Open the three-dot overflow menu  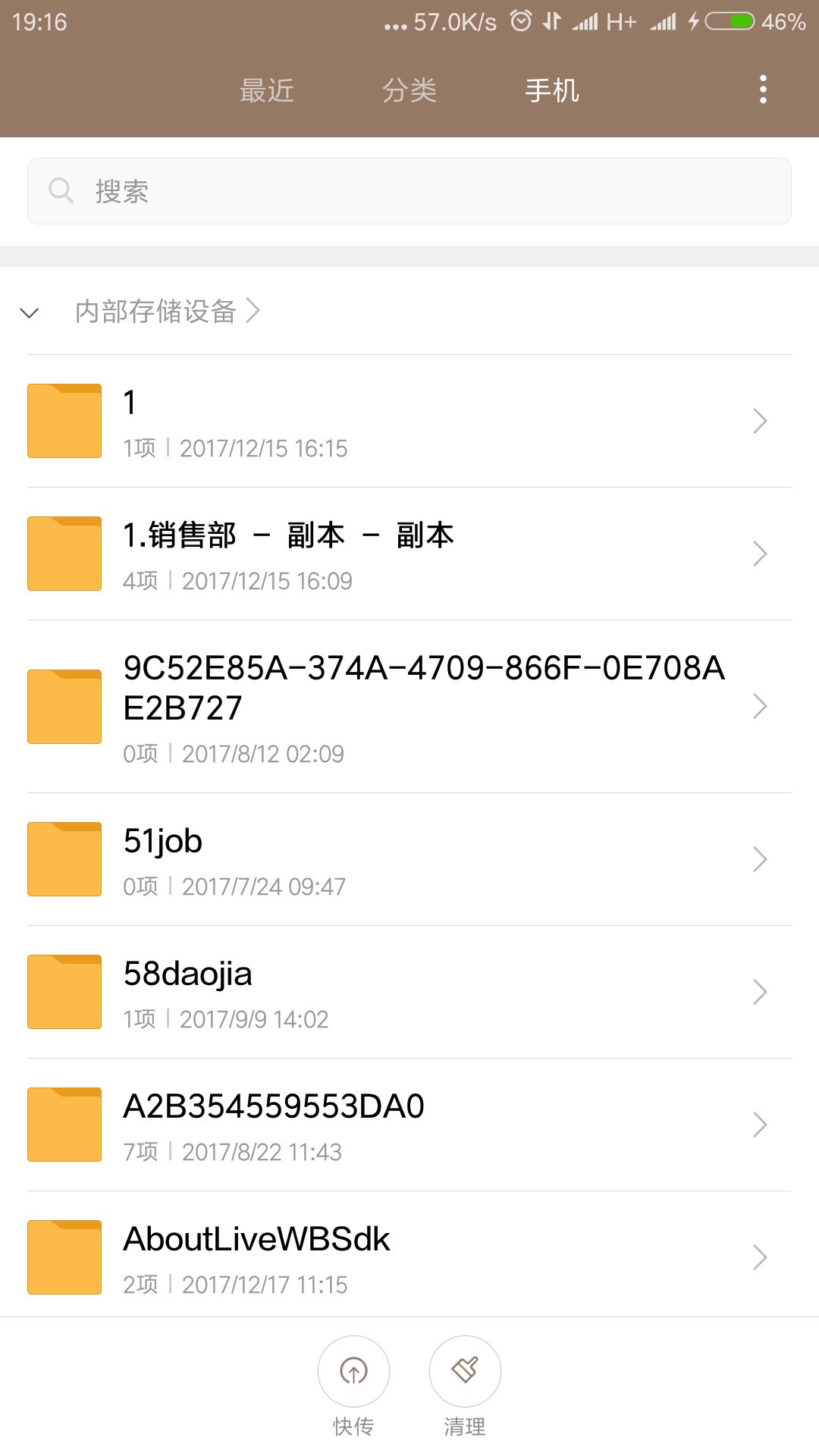[x=763, y=89]
